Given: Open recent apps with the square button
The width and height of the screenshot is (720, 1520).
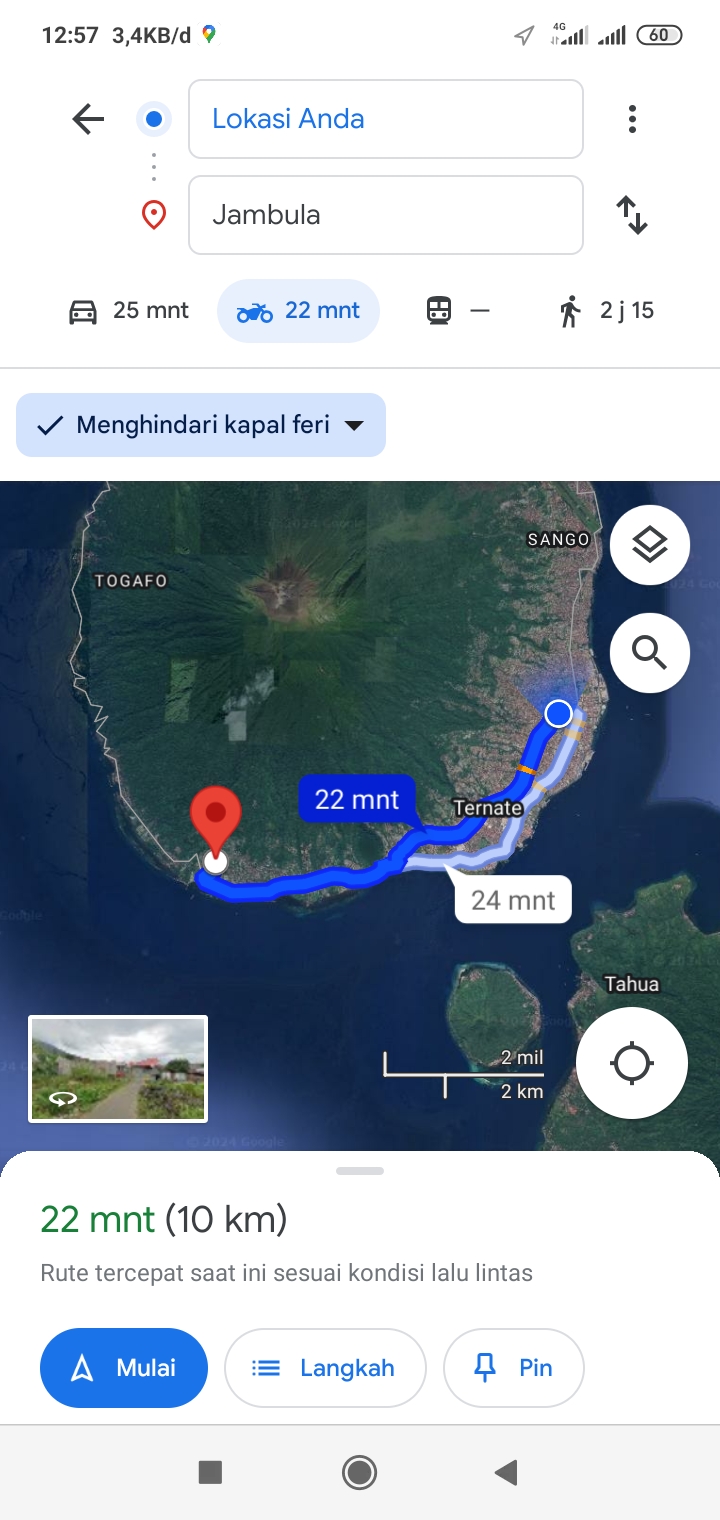Looking at the screenshot, I should point(210,1472).
